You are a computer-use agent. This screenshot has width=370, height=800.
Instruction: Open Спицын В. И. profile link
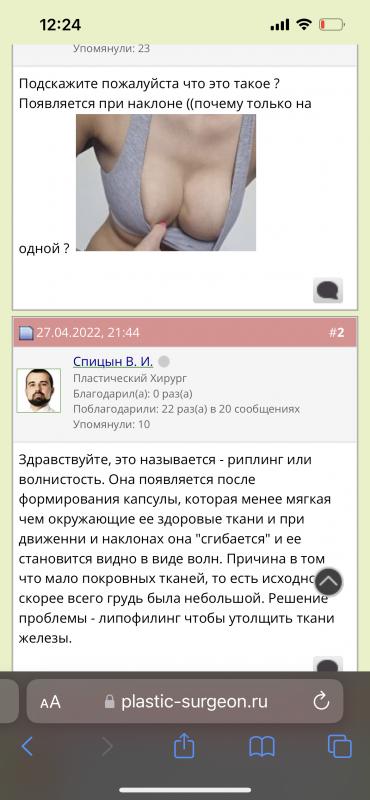(x=113, y=362)
